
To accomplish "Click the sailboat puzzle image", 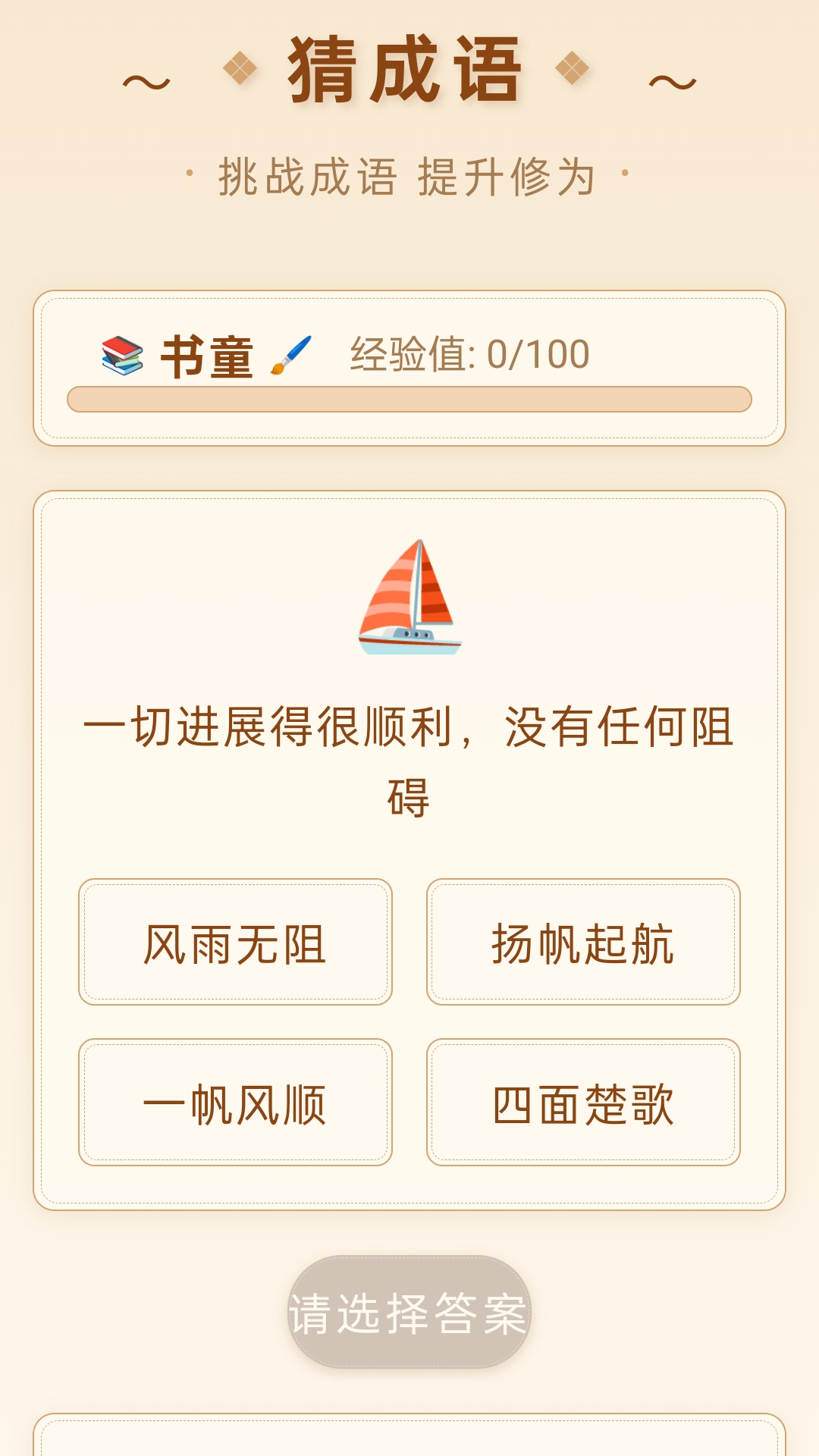I will (409, 599).
